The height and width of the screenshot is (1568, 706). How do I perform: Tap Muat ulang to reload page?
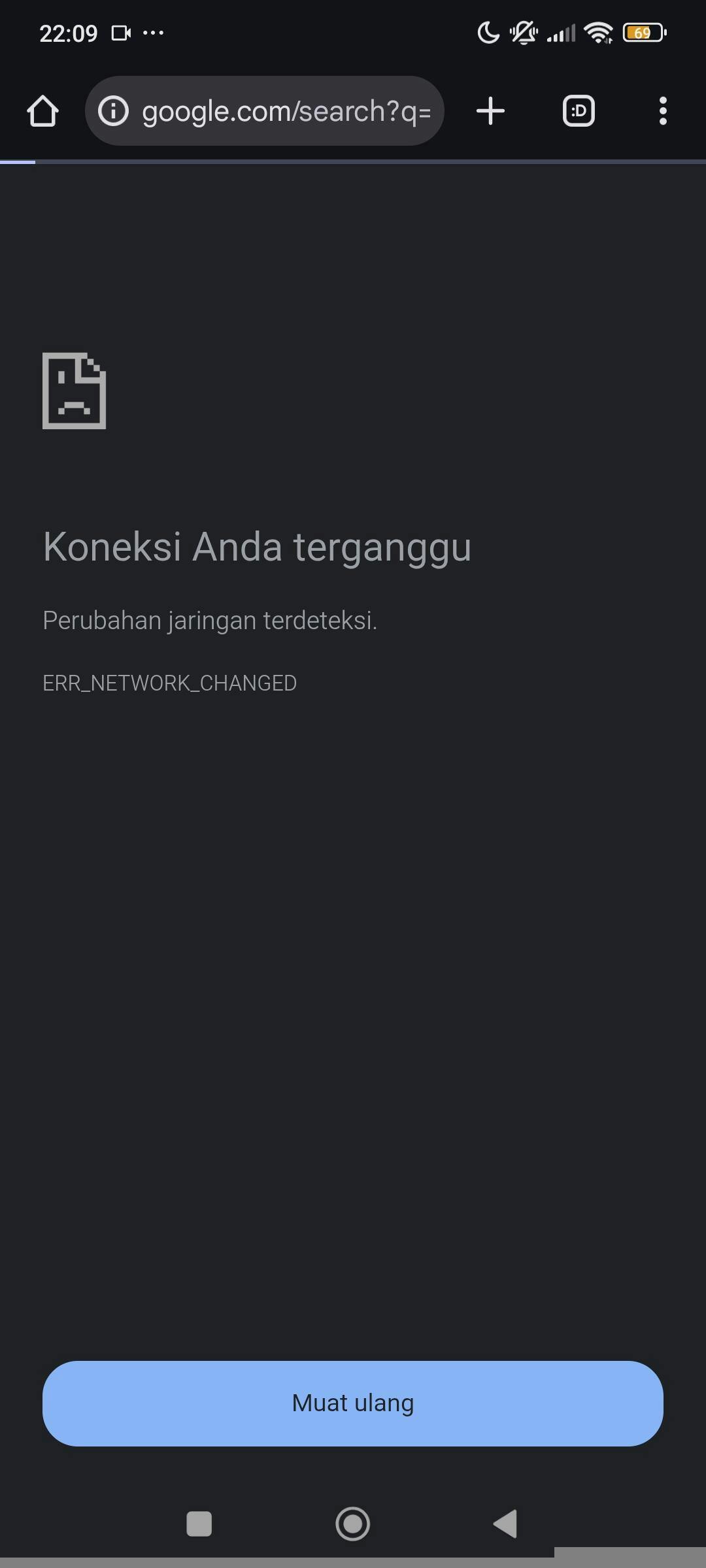coord(353,1403)
